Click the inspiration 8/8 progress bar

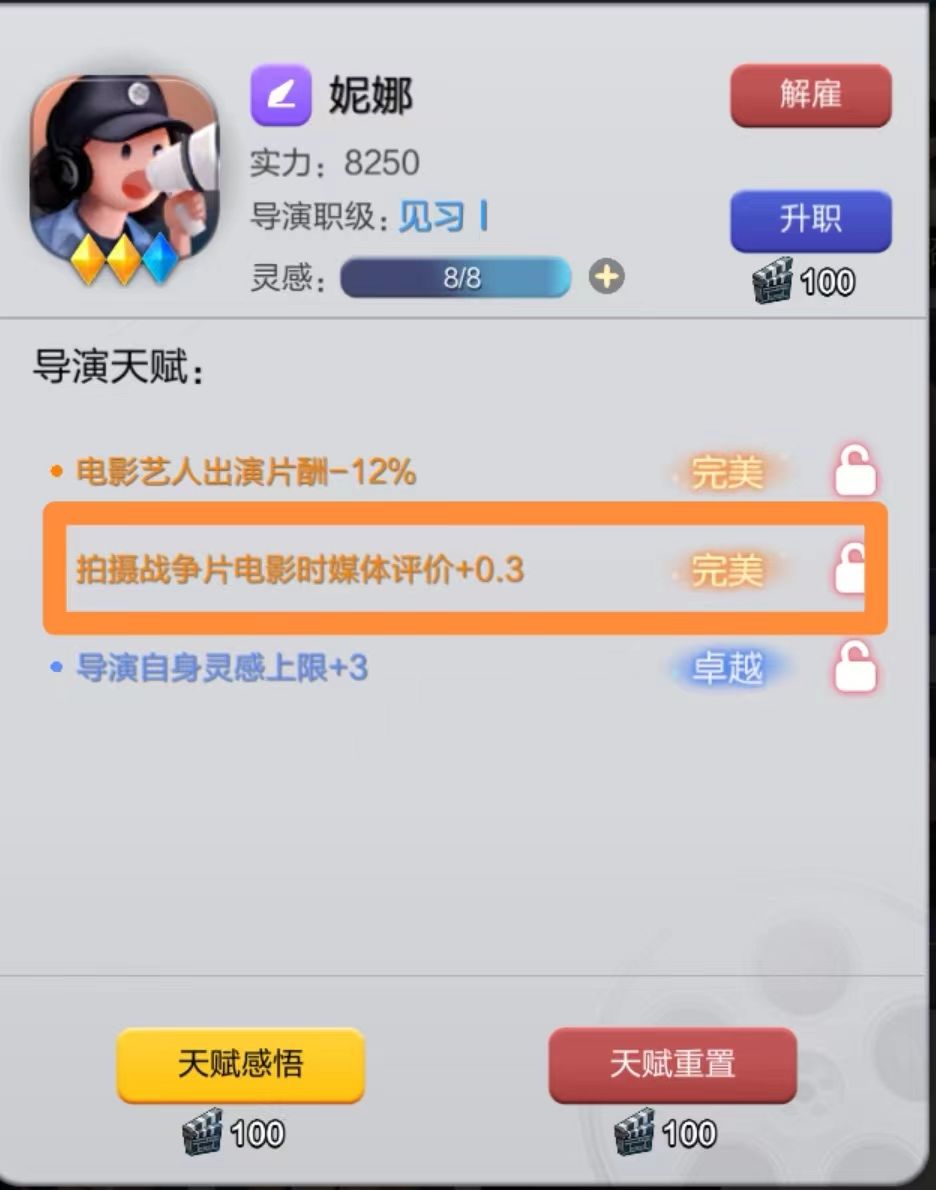[x=455, y=278]
